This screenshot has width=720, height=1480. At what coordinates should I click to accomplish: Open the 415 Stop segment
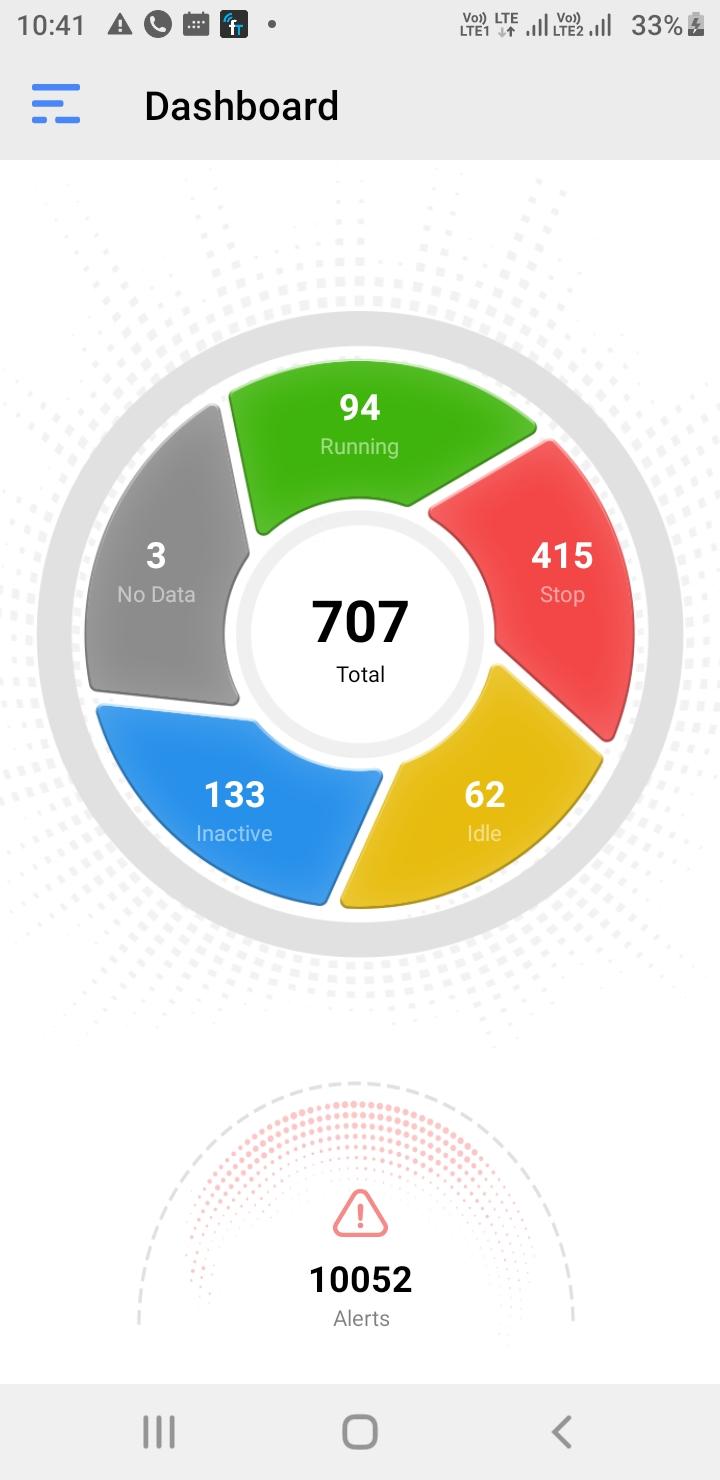click(x=562, y=575)
